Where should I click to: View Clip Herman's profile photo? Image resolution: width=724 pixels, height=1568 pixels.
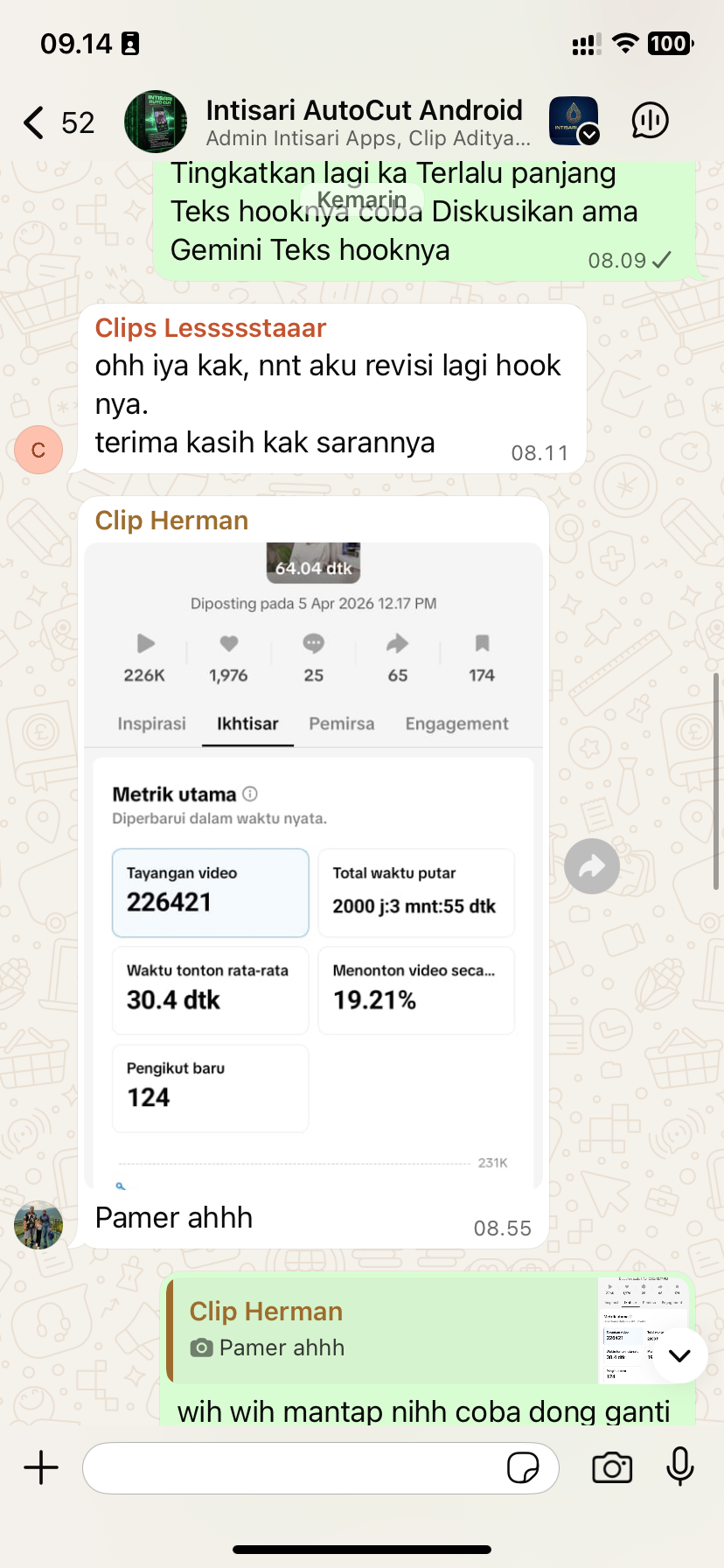(38, 1224)
